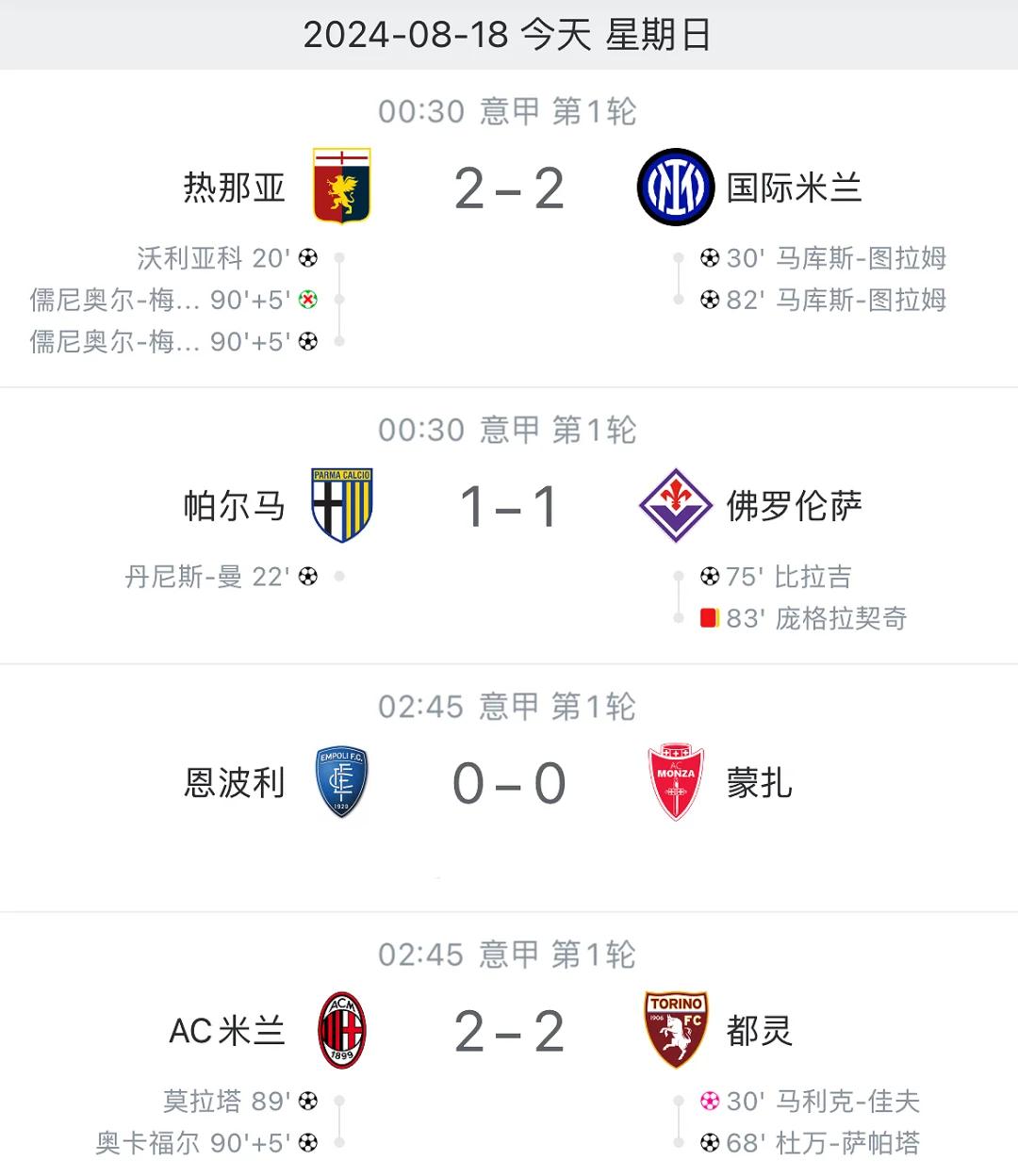View the Empoli vs Monza (恩波利 vs 蒙扎) match details

coord(509,784)
